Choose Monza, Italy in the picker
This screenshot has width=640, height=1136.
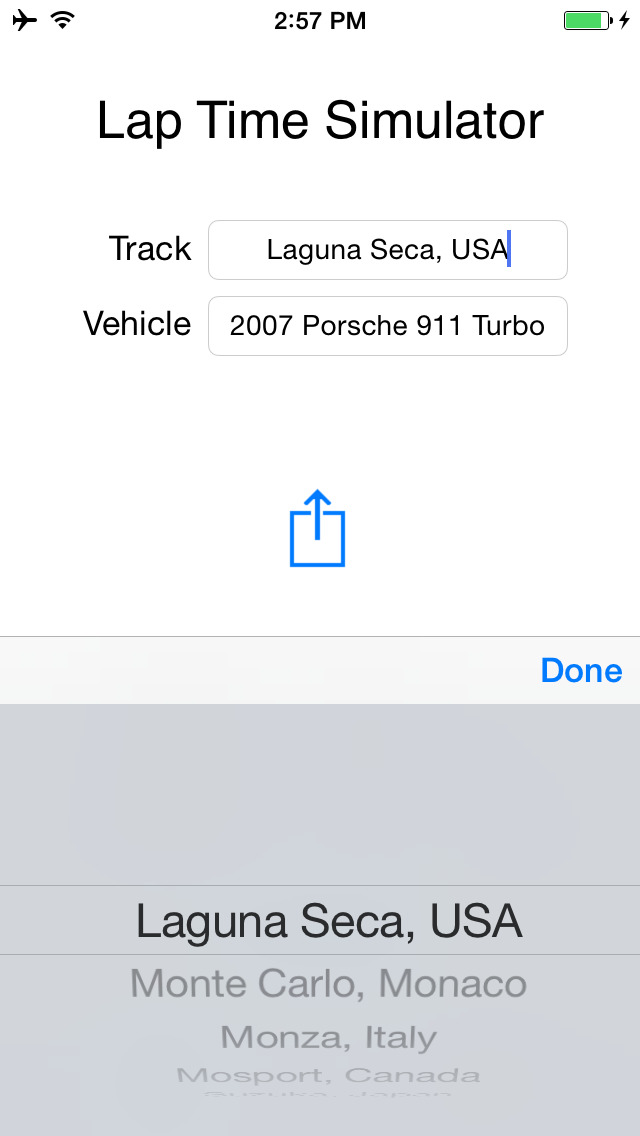(x=328, y=1037)
